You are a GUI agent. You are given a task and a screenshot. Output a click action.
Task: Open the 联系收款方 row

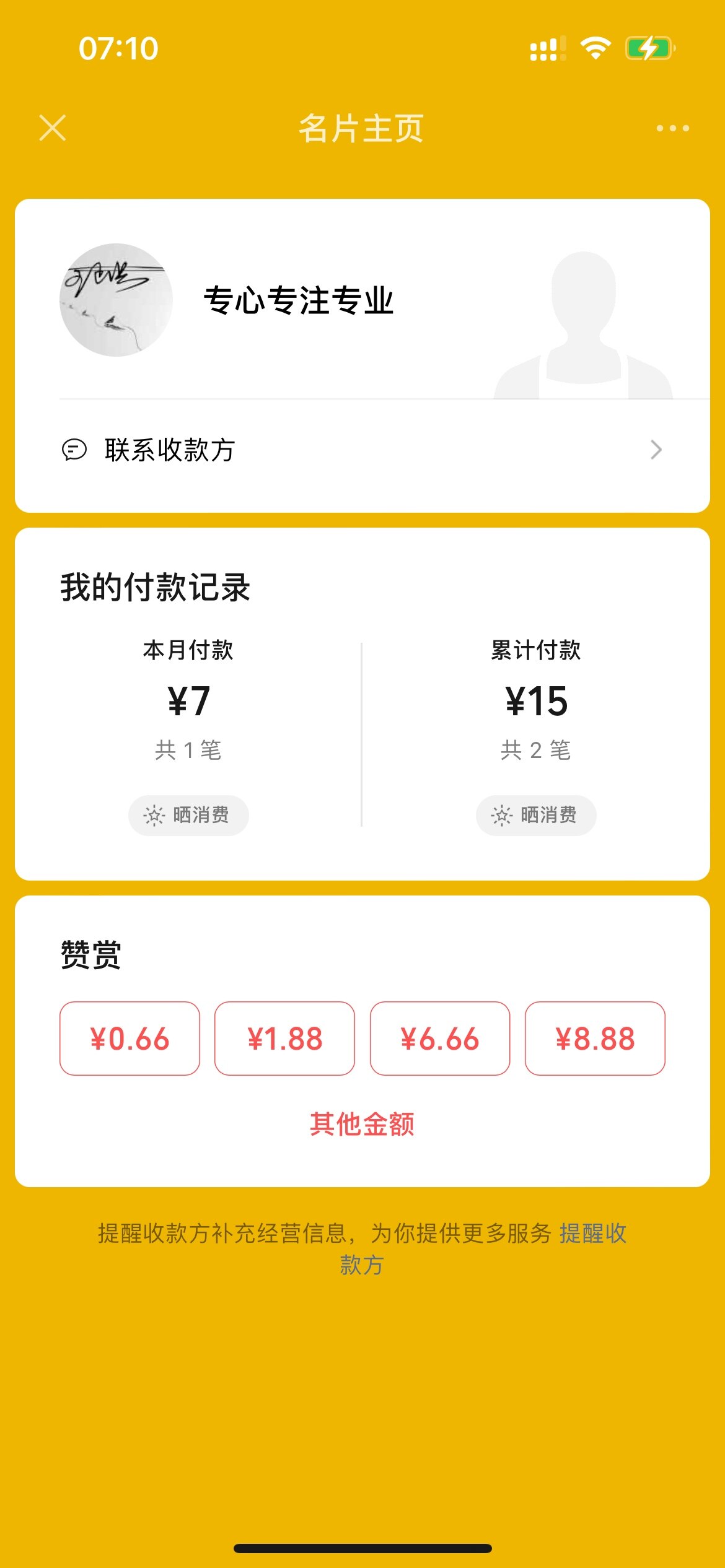coord(362,450)
